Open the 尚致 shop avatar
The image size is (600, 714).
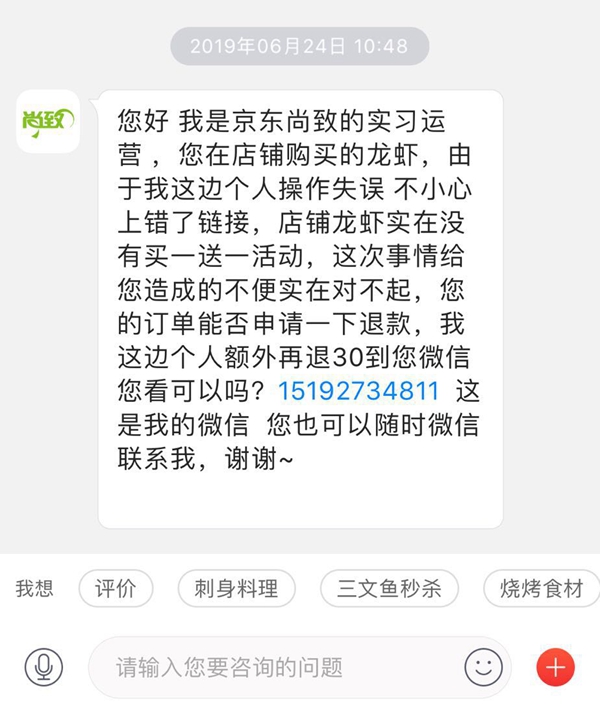click(x=46, y=121)
